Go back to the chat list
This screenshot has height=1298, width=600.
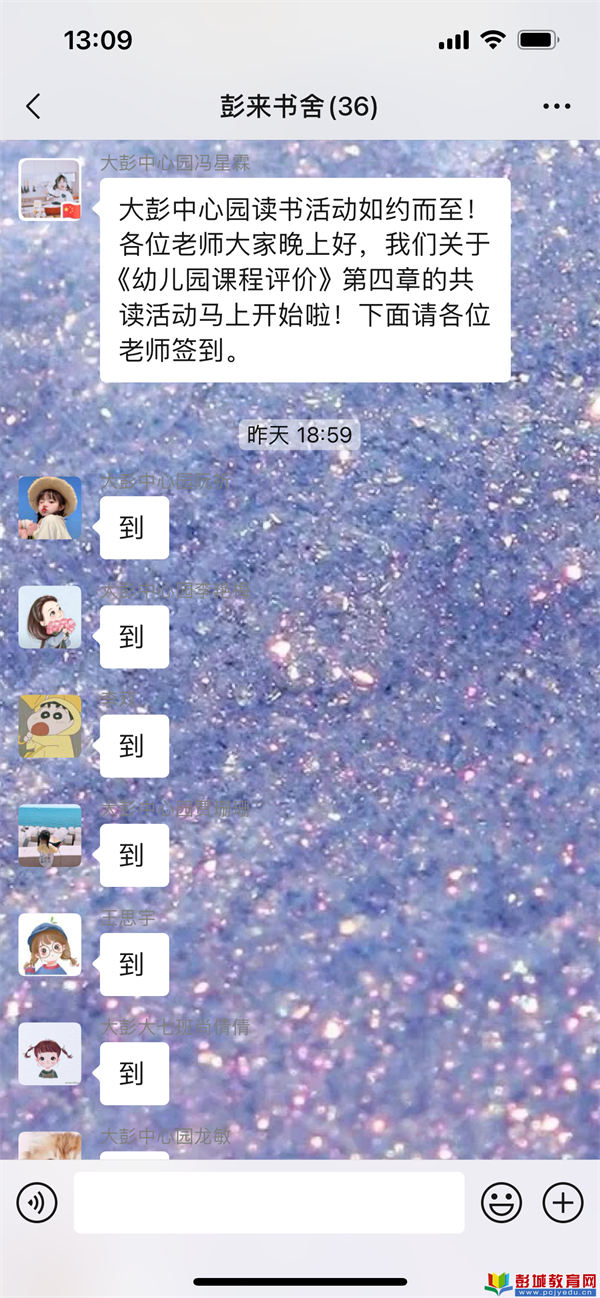pyautogui.click(x=34, y=107)
